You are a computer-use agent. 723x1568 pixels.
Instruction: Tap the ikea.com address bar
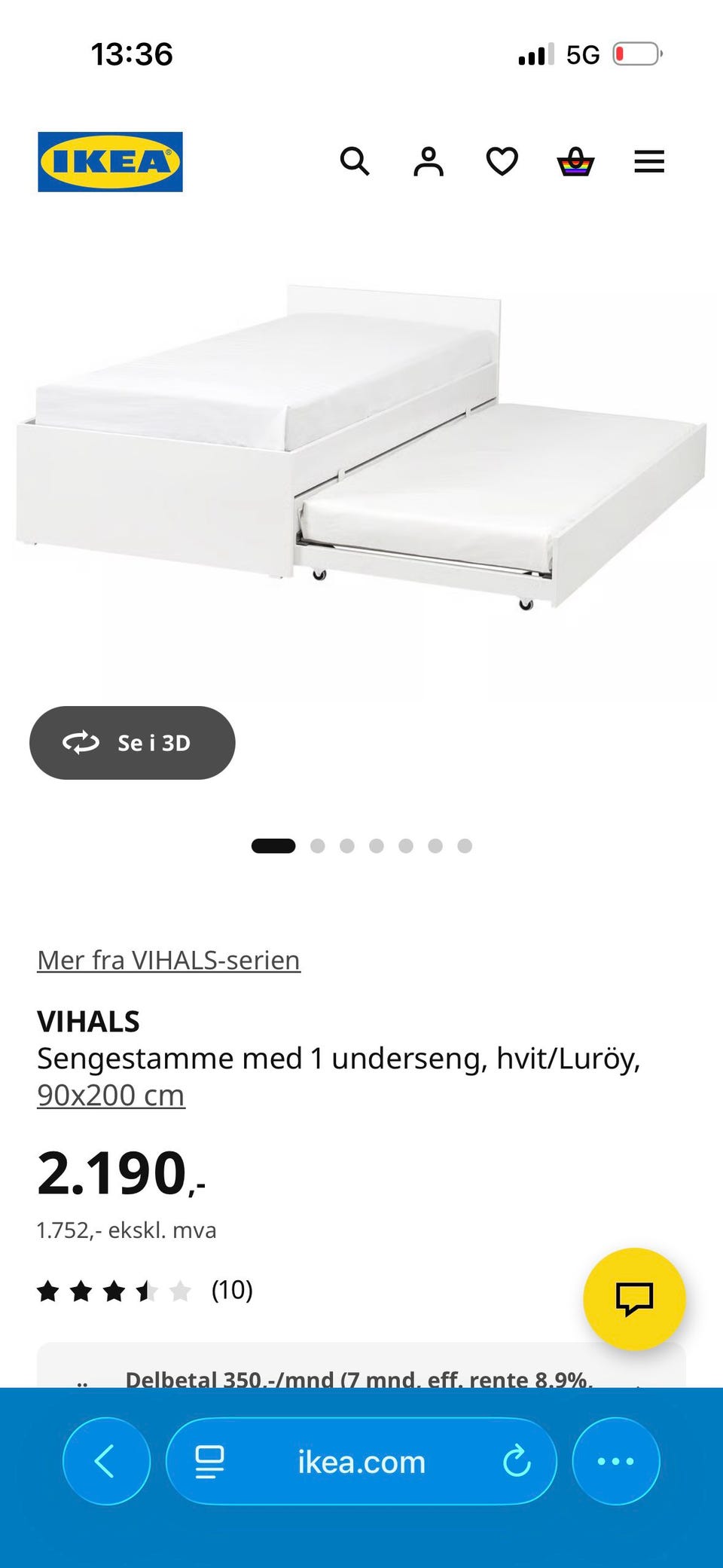point(361,1461)
